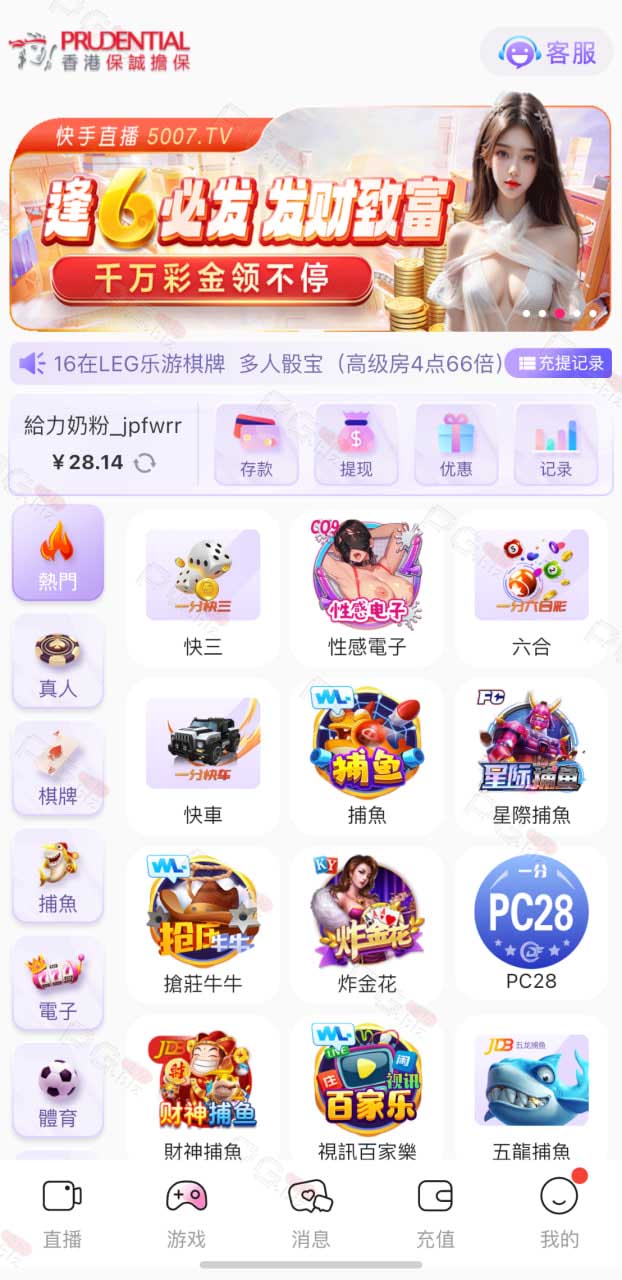Screen dimensions: 622x1280
Task: Open the 六合 game tile
Action: click(531, 589)
